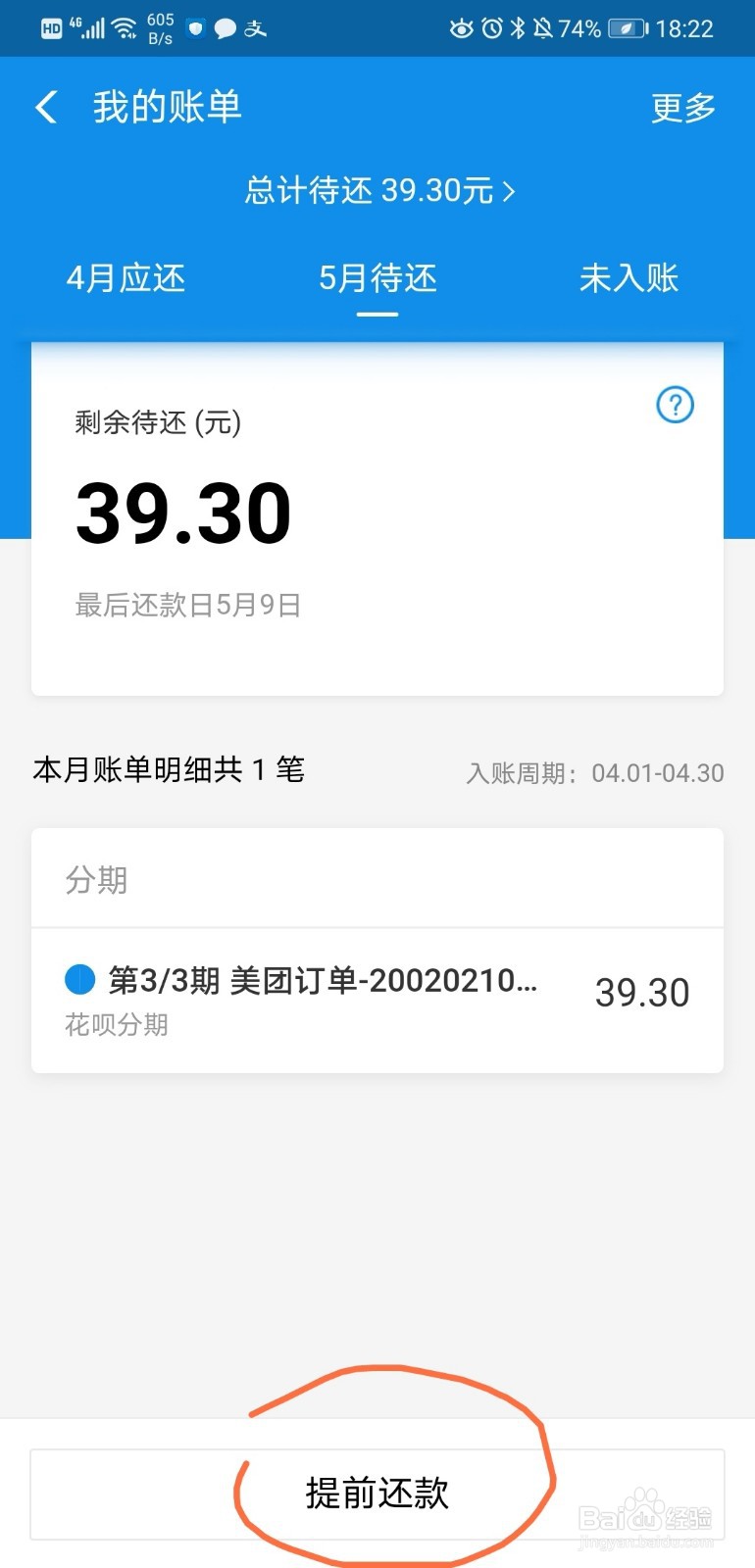Image resolution: width=755 pixels, height=1568 pixels.
Task: Expand the 总计待还 39.30元 summary
Action: 377,191
